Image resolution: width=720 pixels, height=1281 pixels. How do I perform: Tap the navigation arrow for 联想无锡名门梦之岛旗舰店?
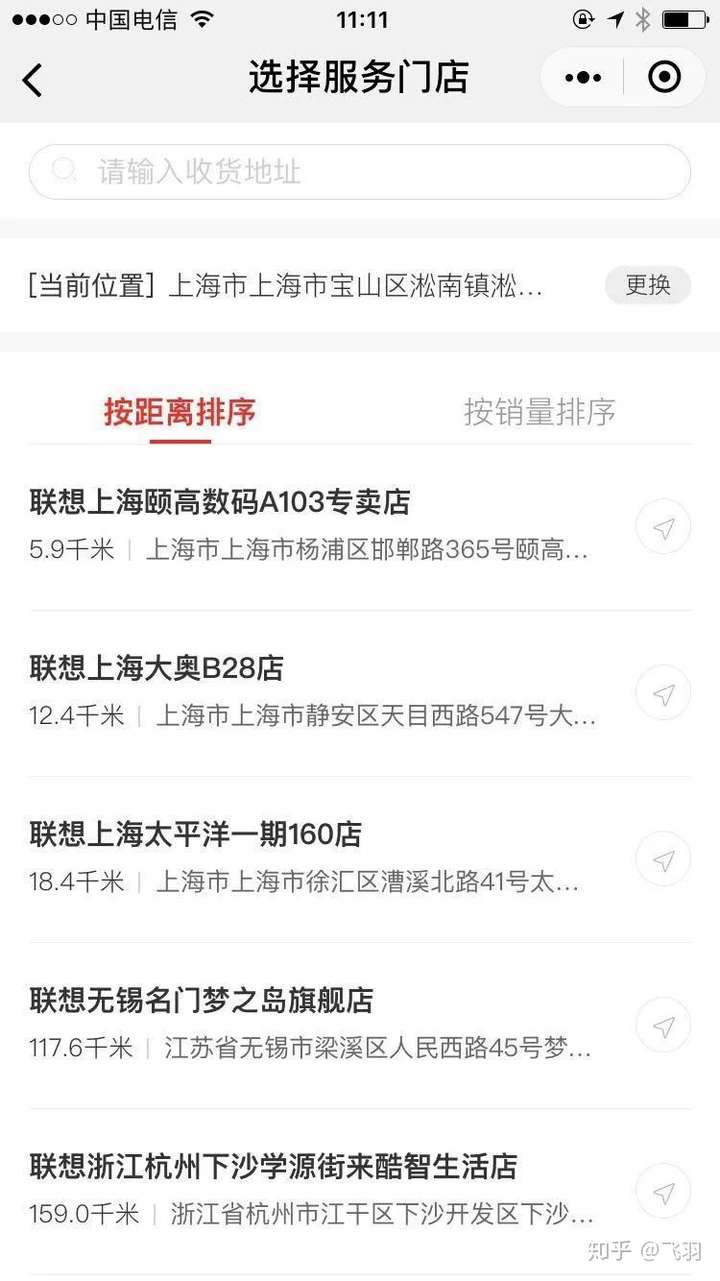[663, 1026]
